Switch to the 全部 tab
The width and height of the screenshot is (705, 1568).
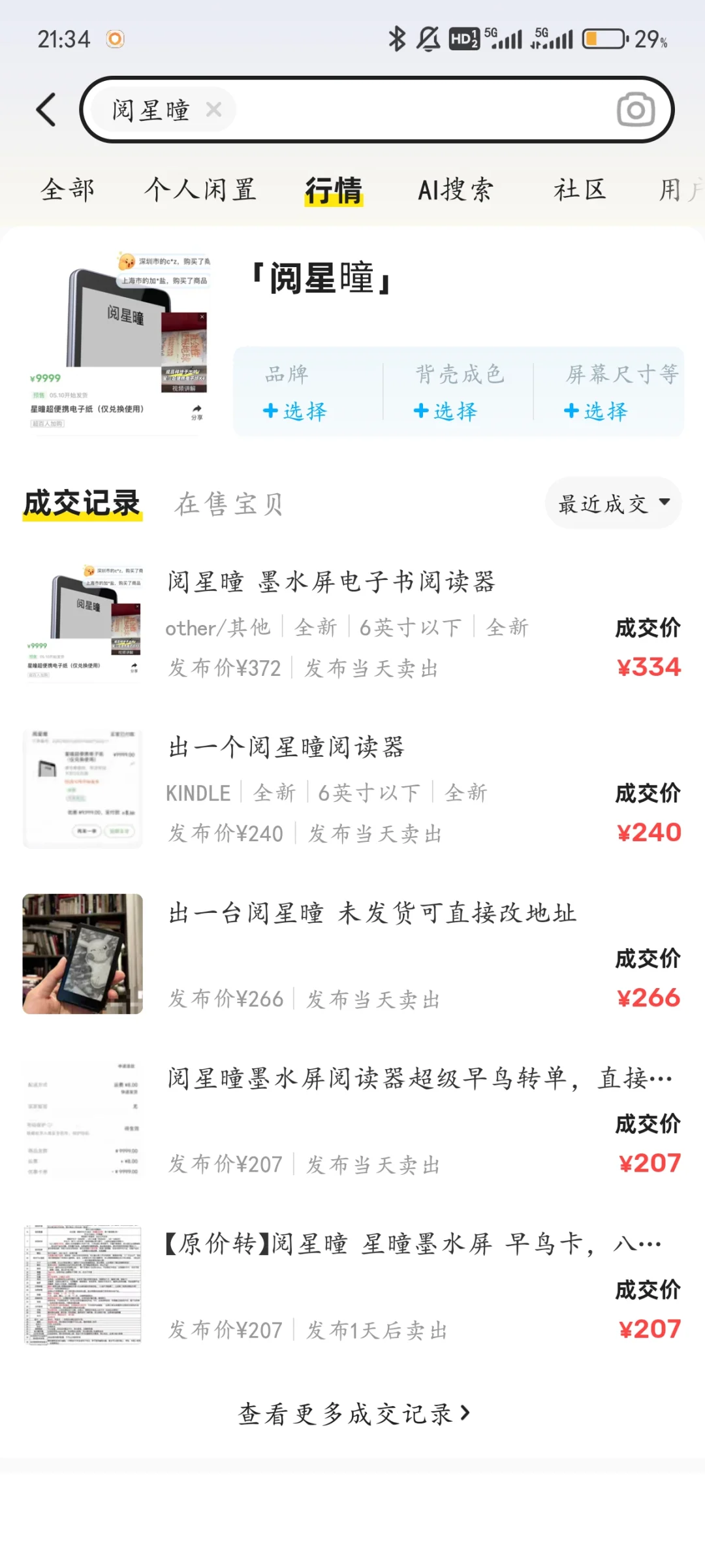point(67,190)
